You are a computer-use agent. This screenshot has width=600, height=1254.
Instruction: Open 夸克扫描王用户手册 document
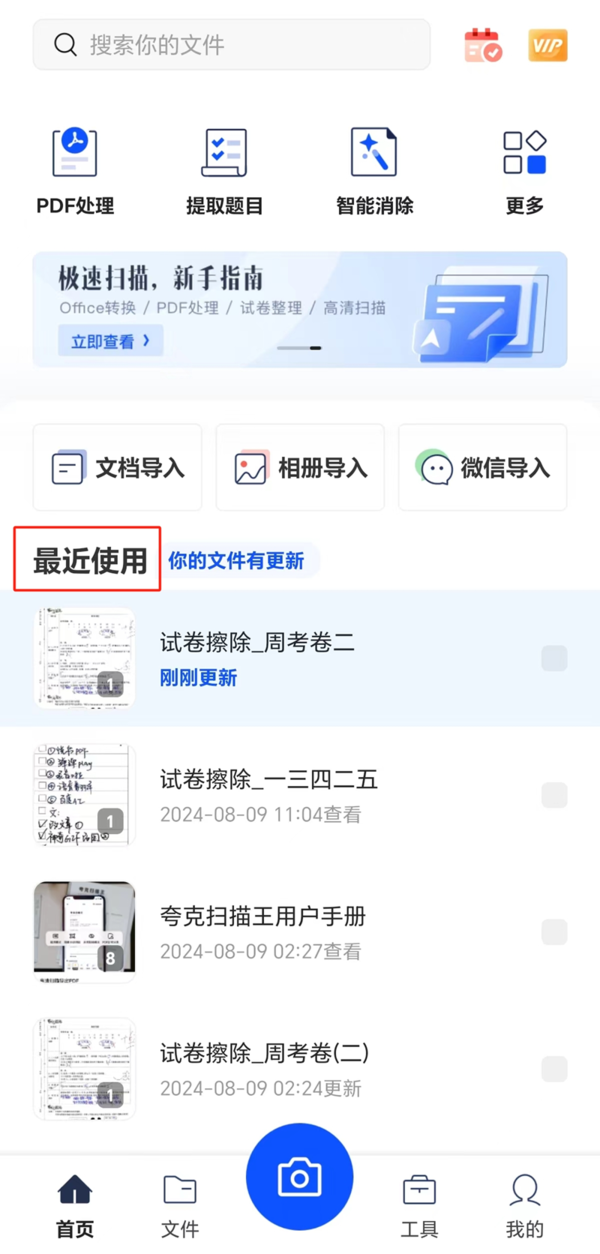click(262, 931)
